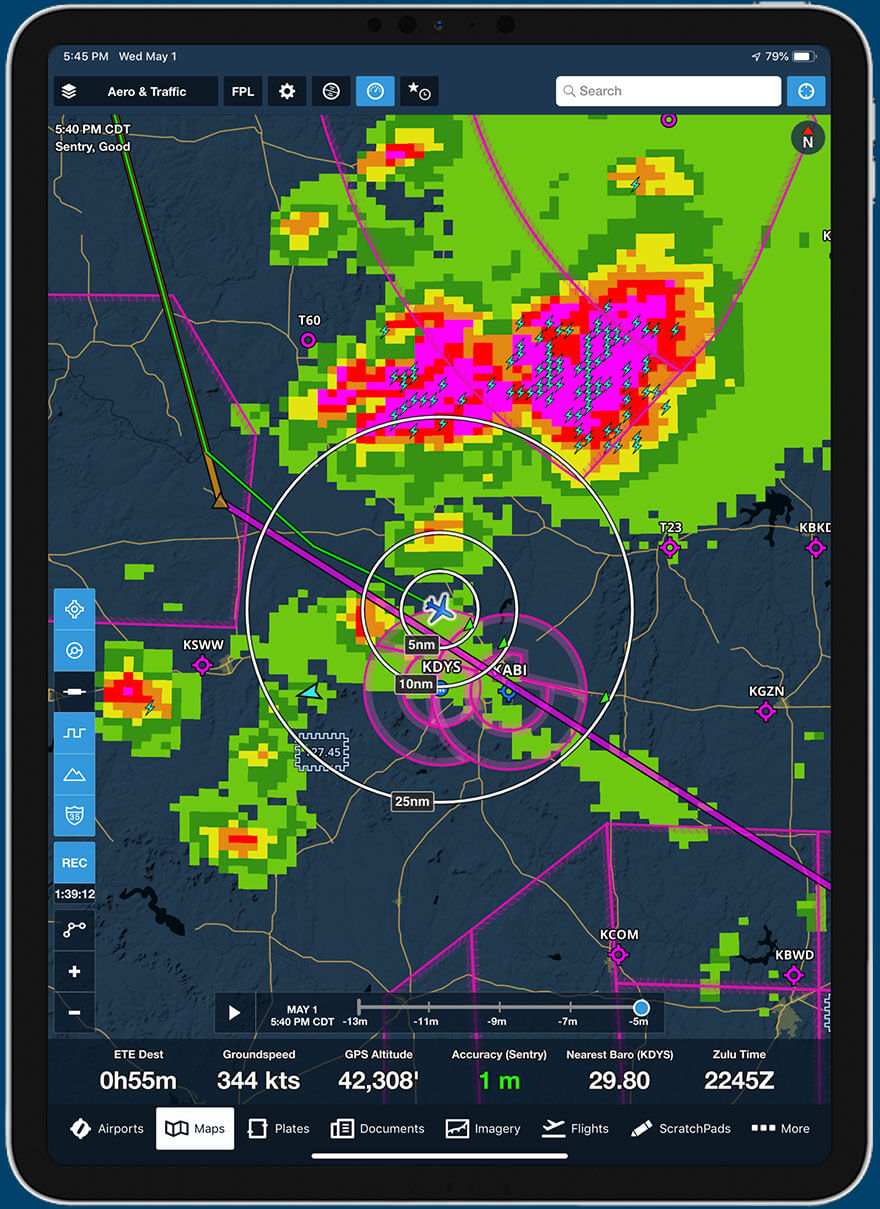Open the traffic display icon
Viewport: 880px width, 1209px height.
point(74,650)
